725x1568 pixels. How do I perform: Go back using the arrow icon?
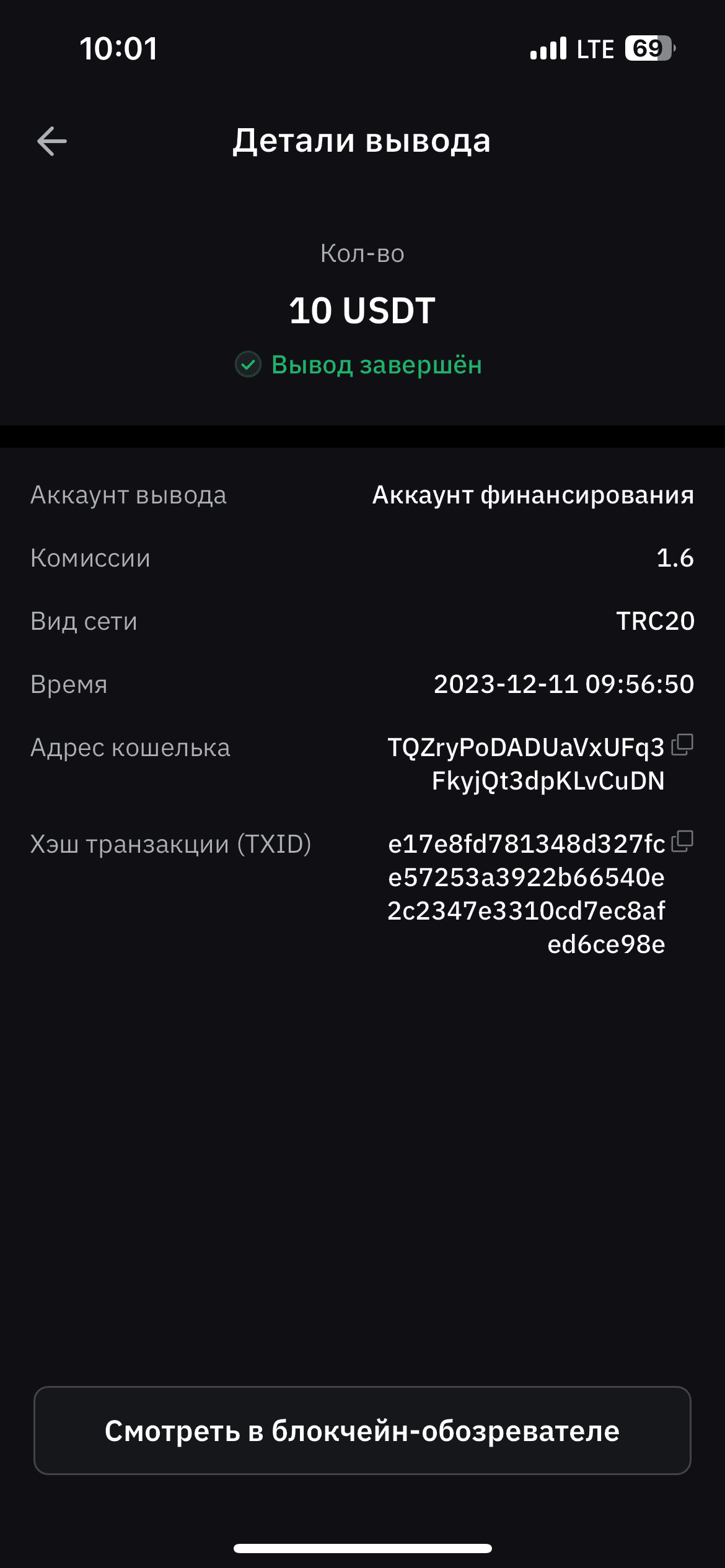click(52, 141)
